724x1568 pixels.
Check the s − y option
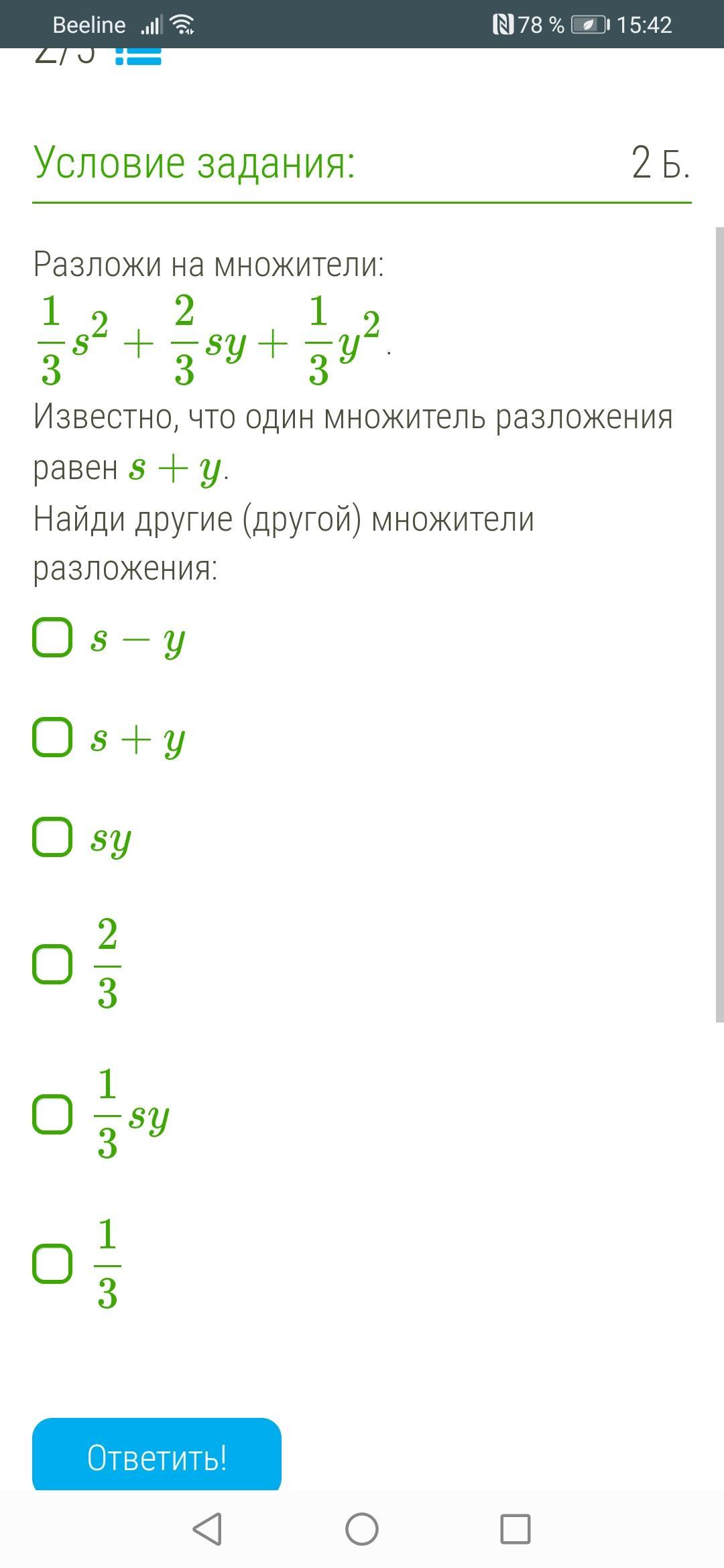[x=52, y=637]
